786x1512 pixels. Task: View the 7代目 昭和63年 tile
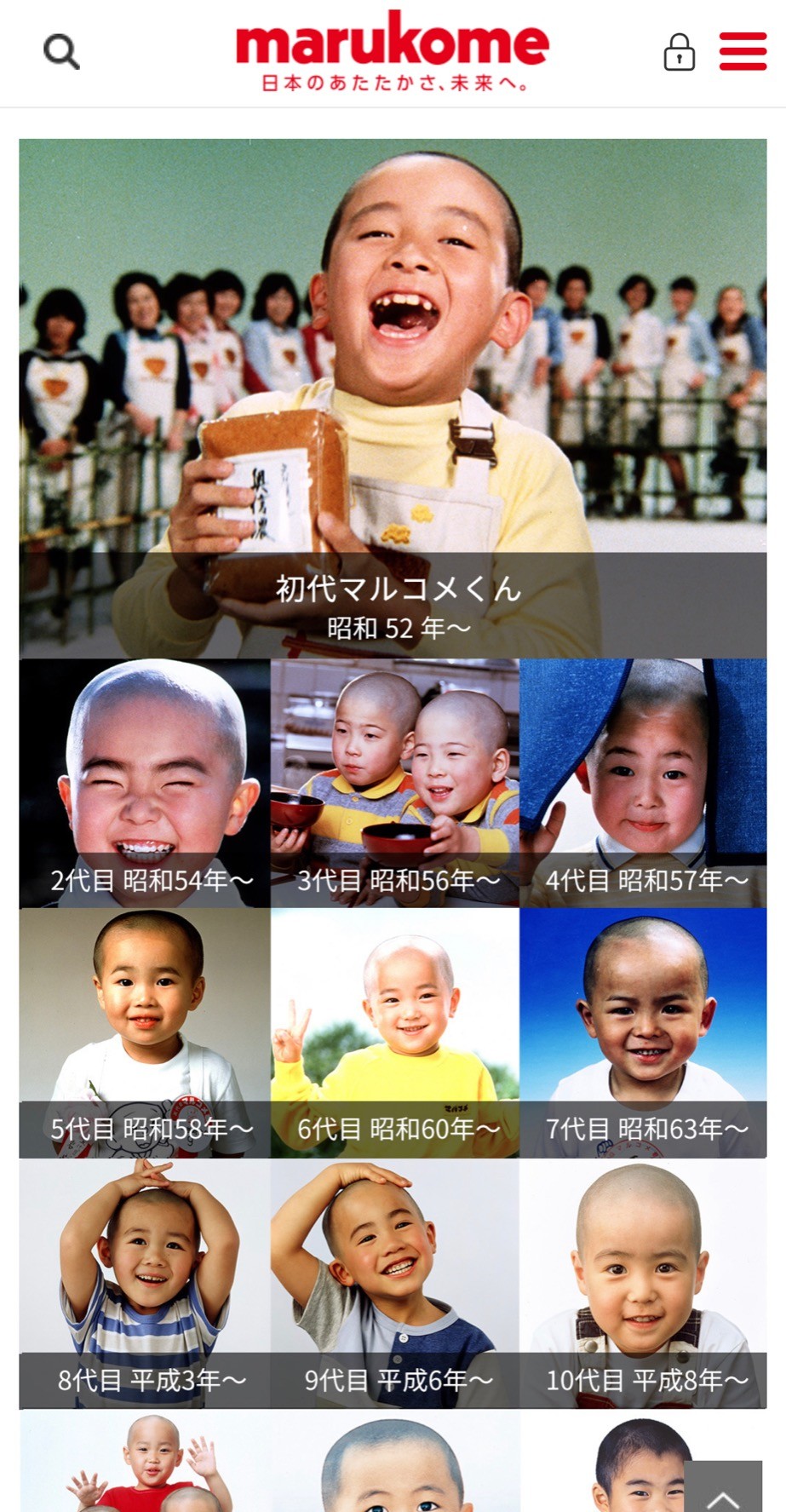click(644, 1032)
